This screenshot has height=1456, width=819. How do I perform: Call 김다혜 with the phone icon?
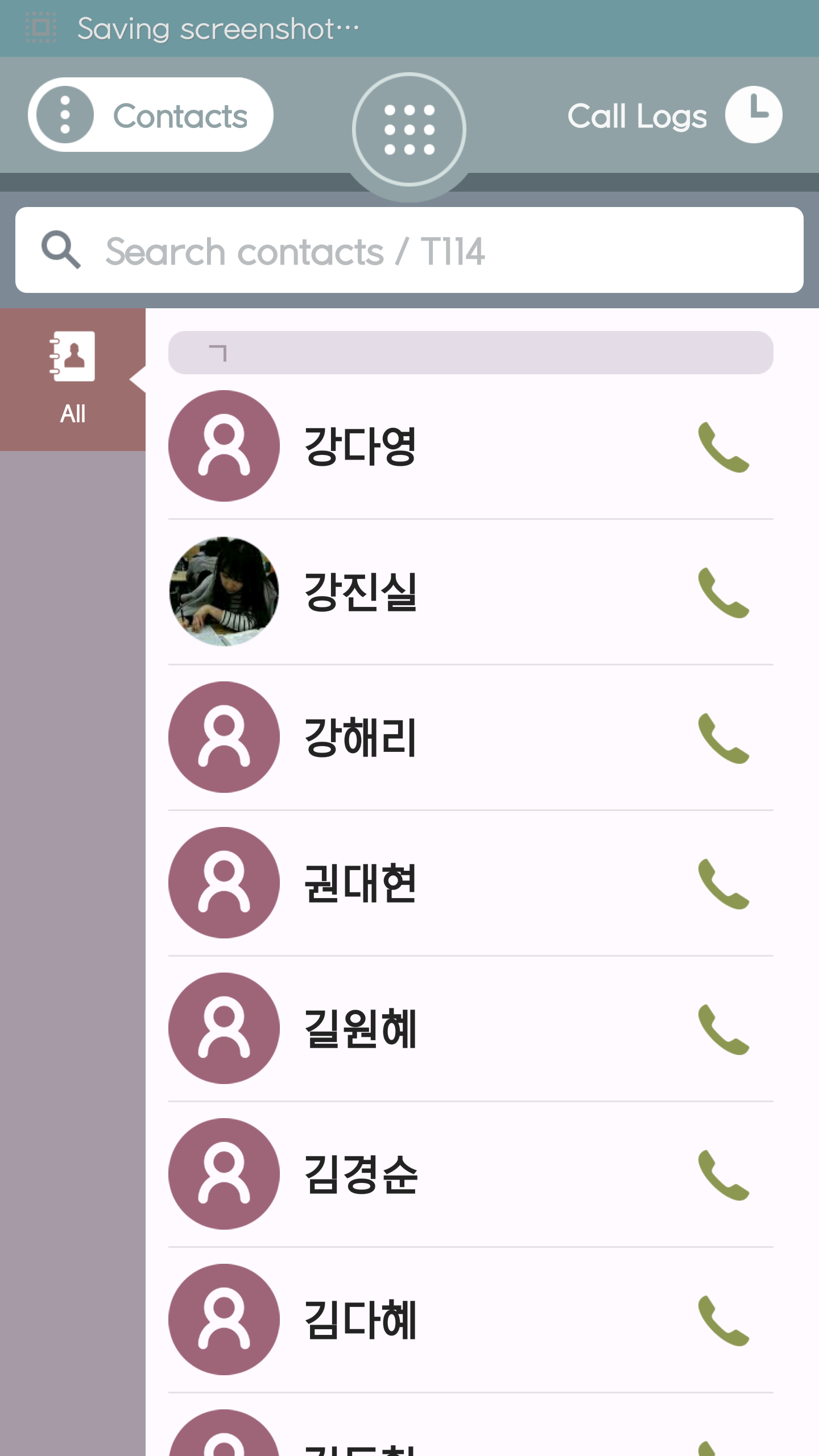723,1321
